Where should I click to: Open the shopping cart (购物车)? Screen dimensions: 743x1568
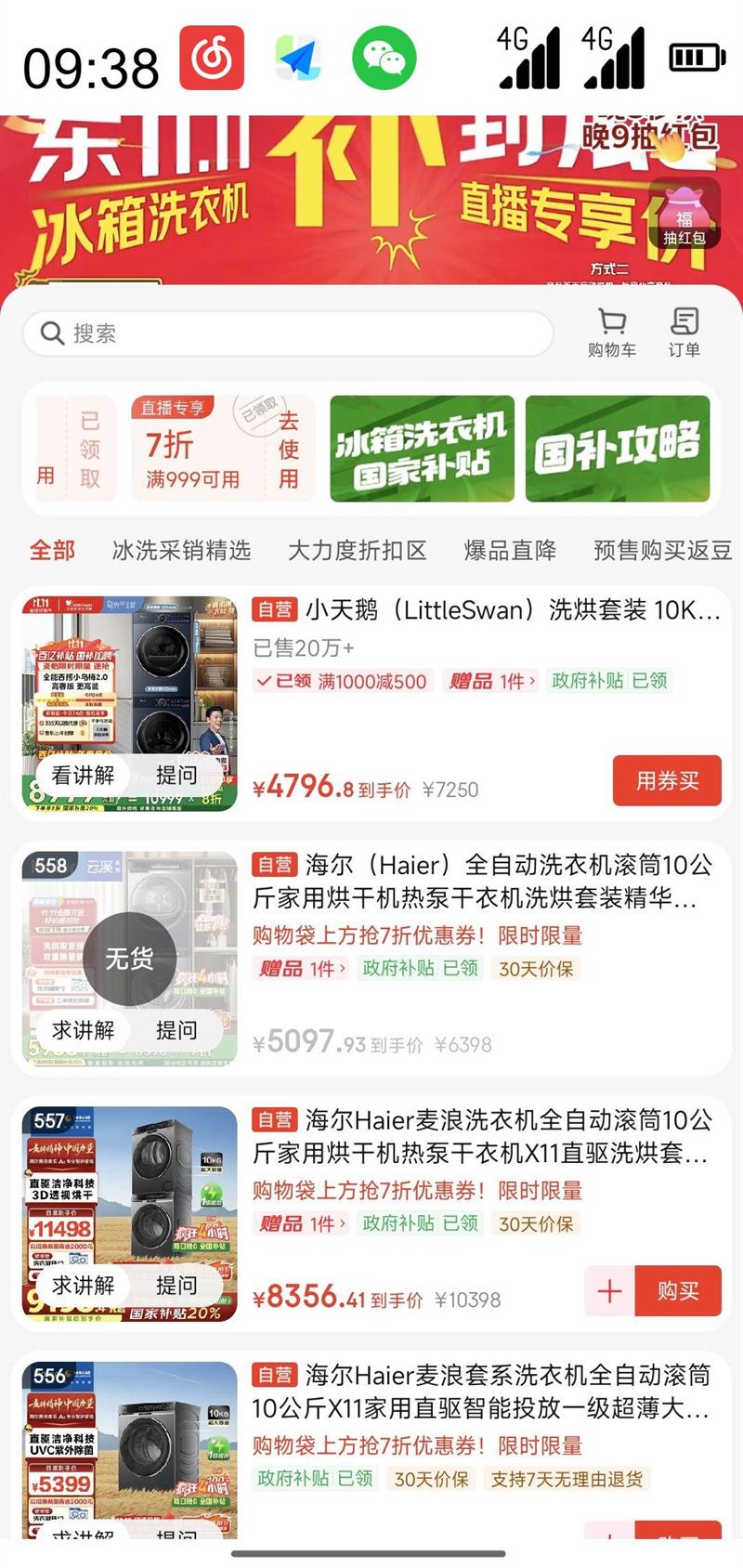coord(611,330)
